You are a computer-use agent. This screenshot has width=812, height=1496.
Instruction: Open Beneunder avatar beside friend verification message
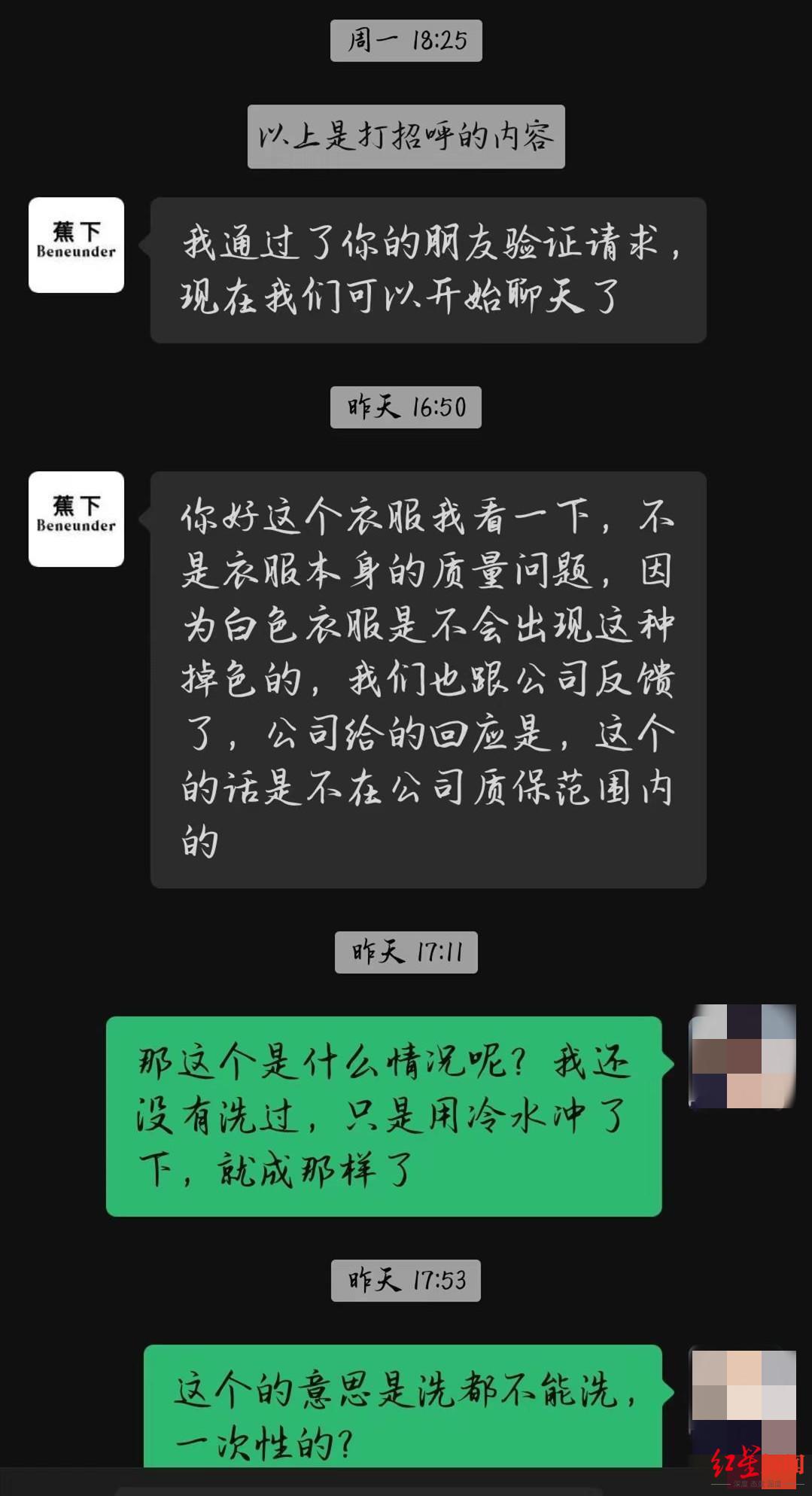[x=76, y=245]
